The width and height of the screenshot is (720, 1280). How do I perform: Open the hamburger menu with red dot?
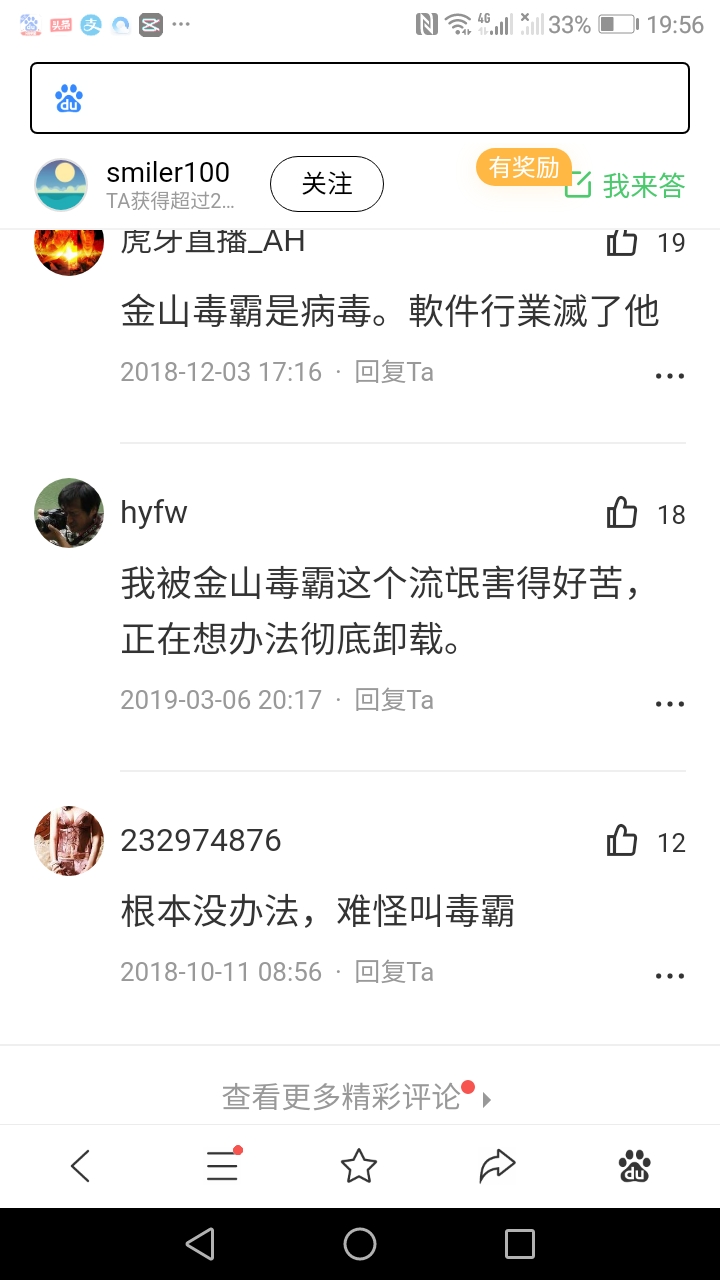[221, 1165]
